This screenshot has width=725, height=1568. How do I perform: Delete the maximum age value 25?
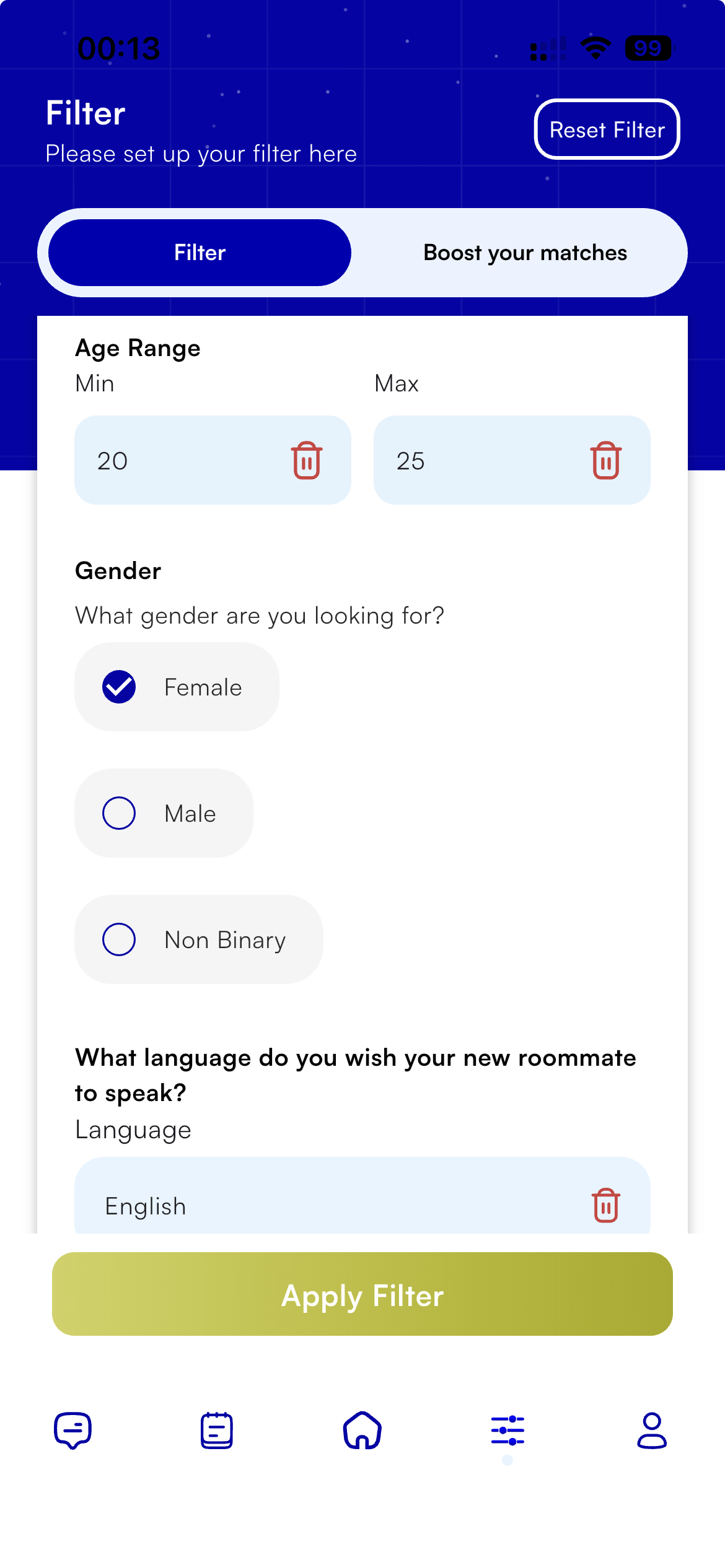coord(605,461)
